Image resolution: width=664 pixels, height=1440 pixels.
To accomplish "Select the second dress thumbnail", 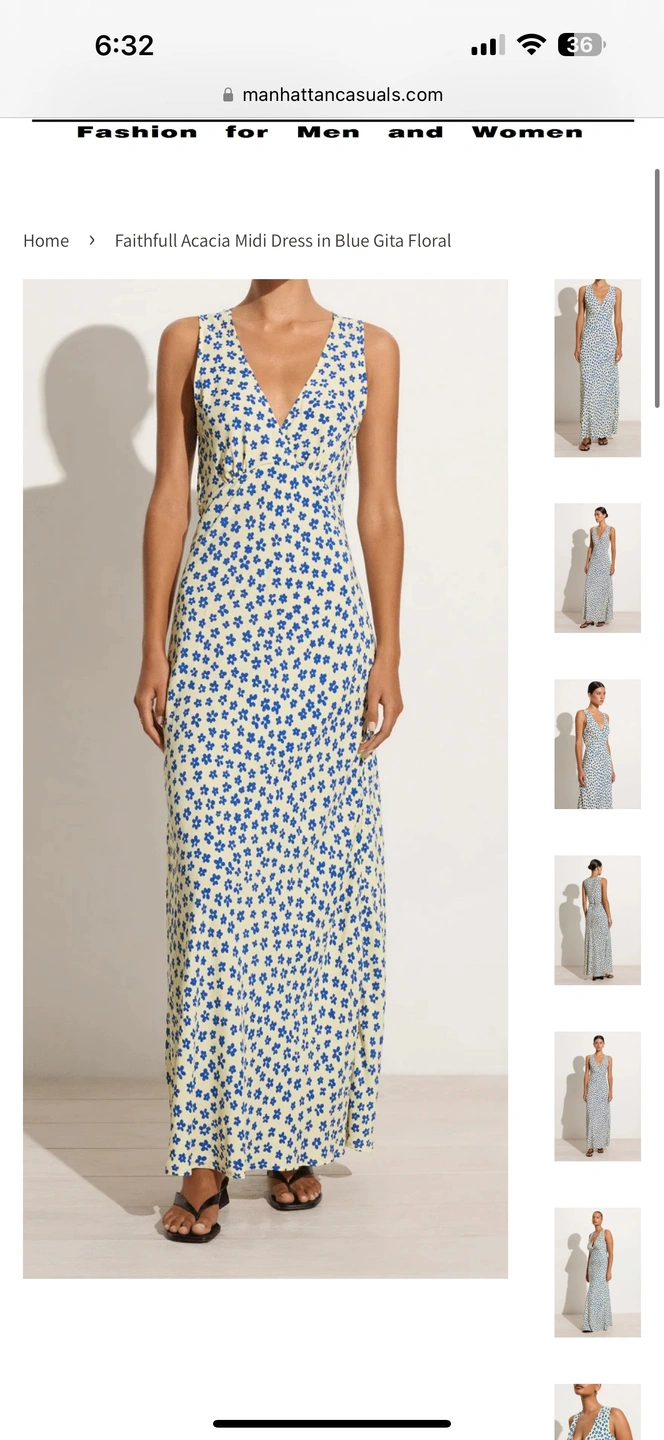I will (597, 568).
